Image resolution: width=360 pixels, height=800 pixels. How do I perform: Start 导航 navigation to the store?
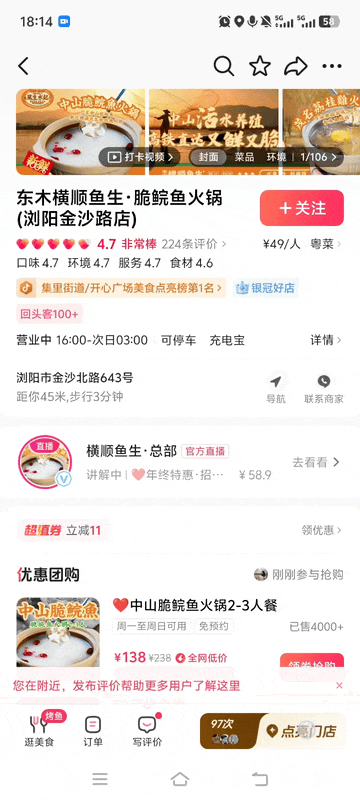276,390
